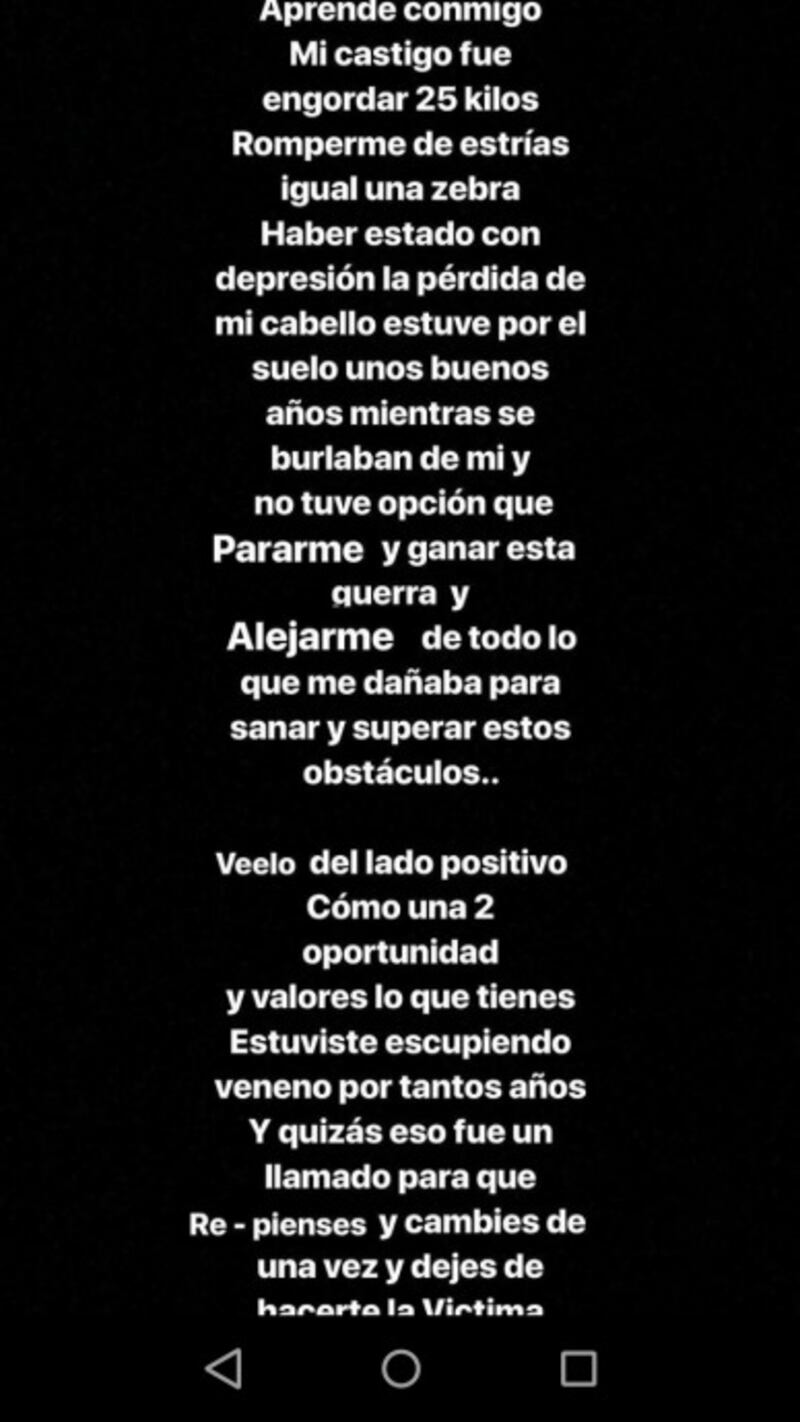Go back with the navigation bar arrow

pos(224,1368)
